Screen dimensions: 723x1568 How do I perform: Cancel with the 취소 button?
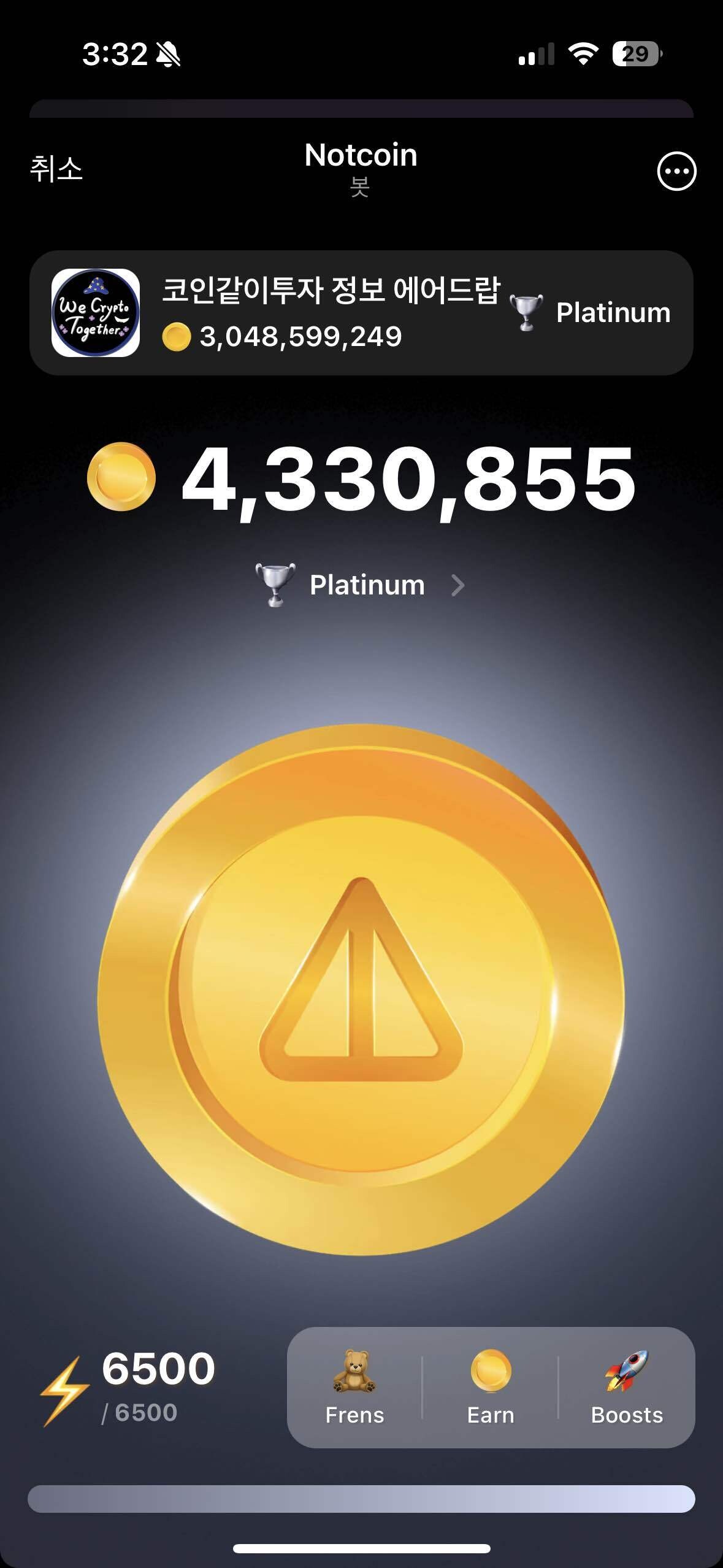pyautogui.click(x=56, y=169)
